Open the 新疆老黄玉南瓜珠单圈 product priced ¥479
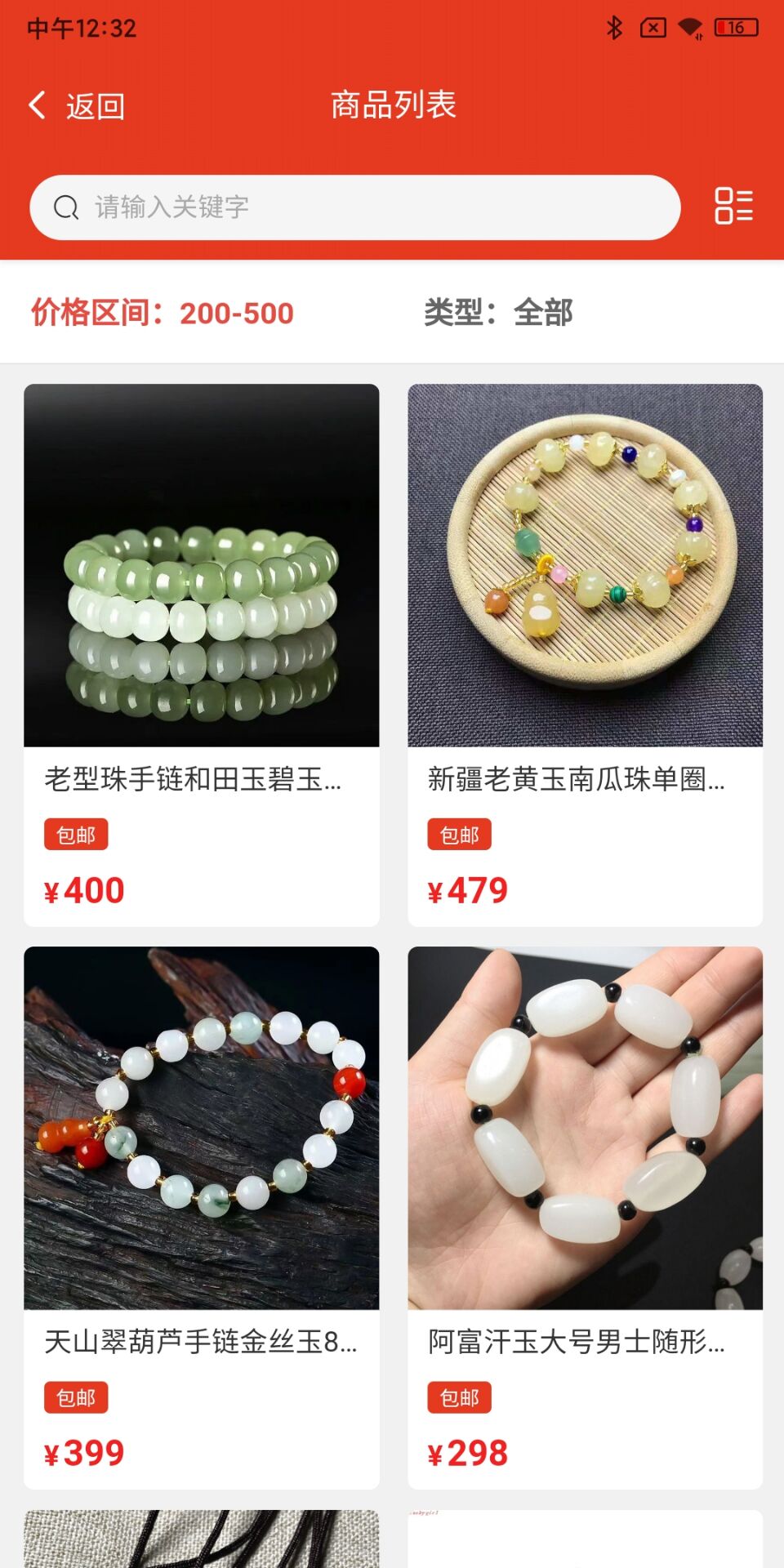Viewport: 784px width, 1568px height. click(585, 653)
